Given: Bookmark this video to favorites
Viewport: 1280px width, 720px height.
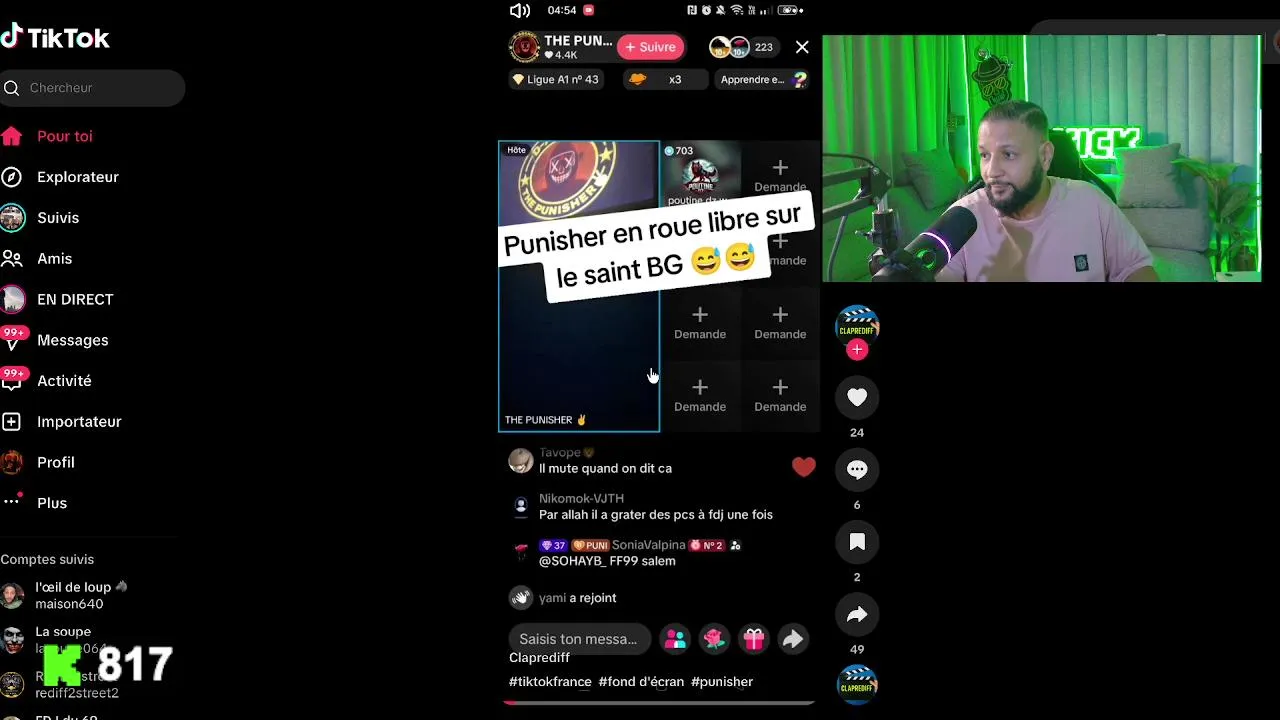Looking at the screenshot, I should coord(857,542).
